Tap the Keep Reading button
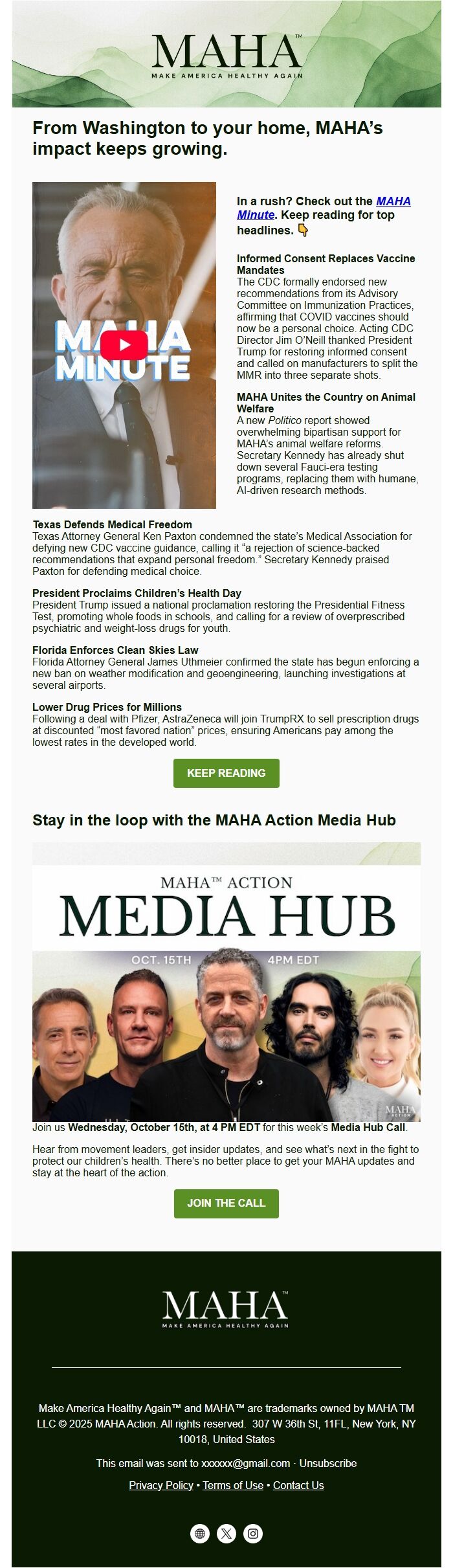453x1568 pixels. (226, 773)
